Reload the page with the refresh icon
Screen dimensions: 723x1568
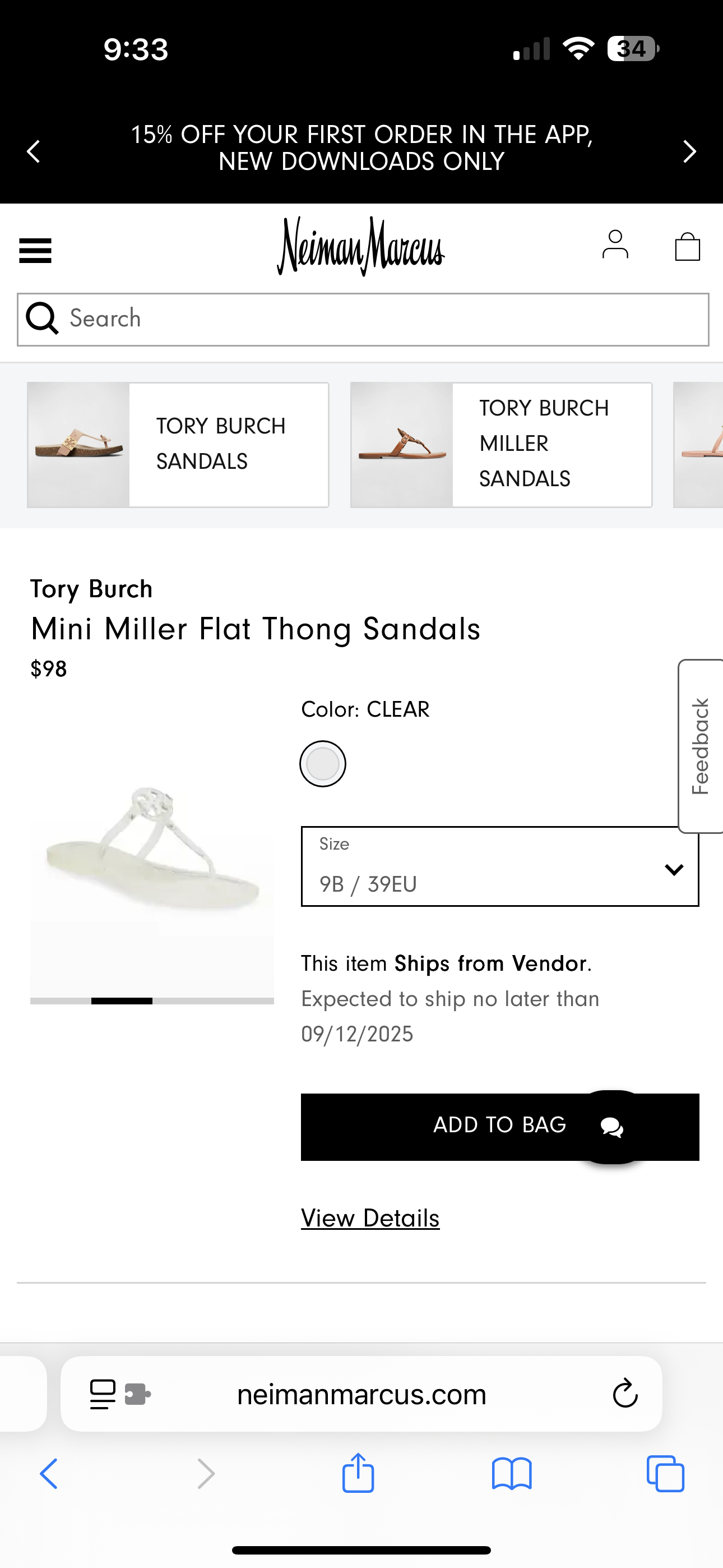click(x=624, y=1395)
